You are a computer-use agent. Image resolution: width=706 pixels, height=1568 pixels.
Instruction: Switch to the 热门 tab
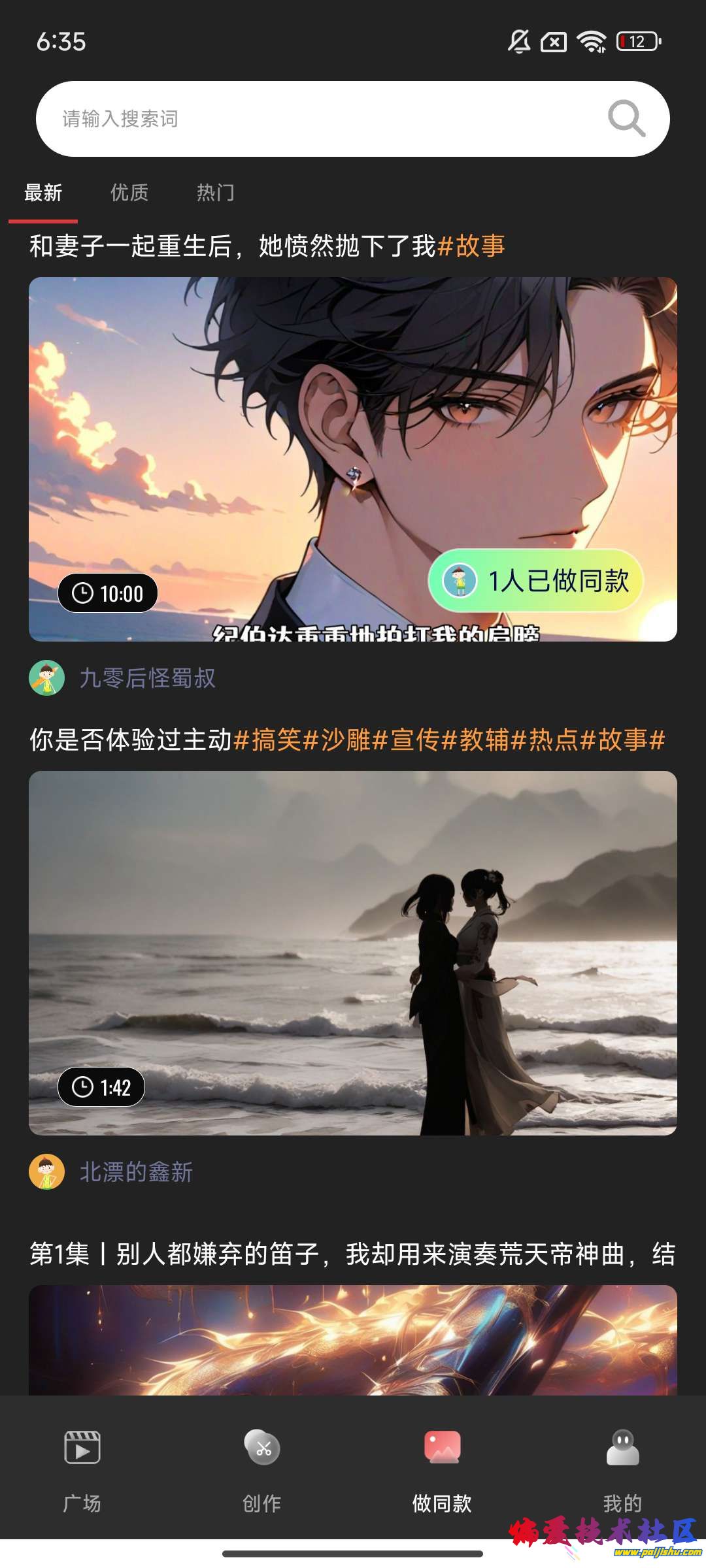[x=215, y=193]
